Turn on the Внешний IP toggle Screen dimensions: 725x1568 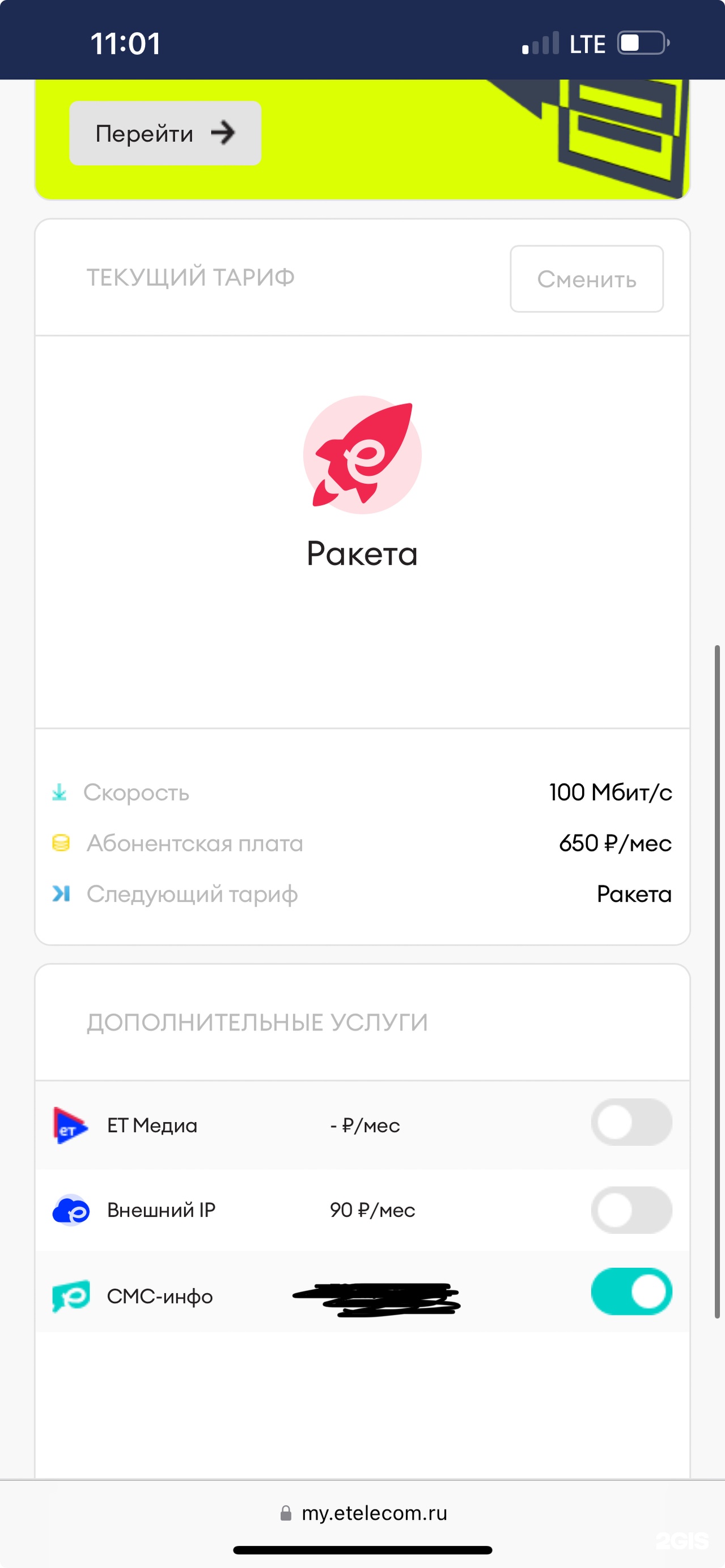point(631,1209)
